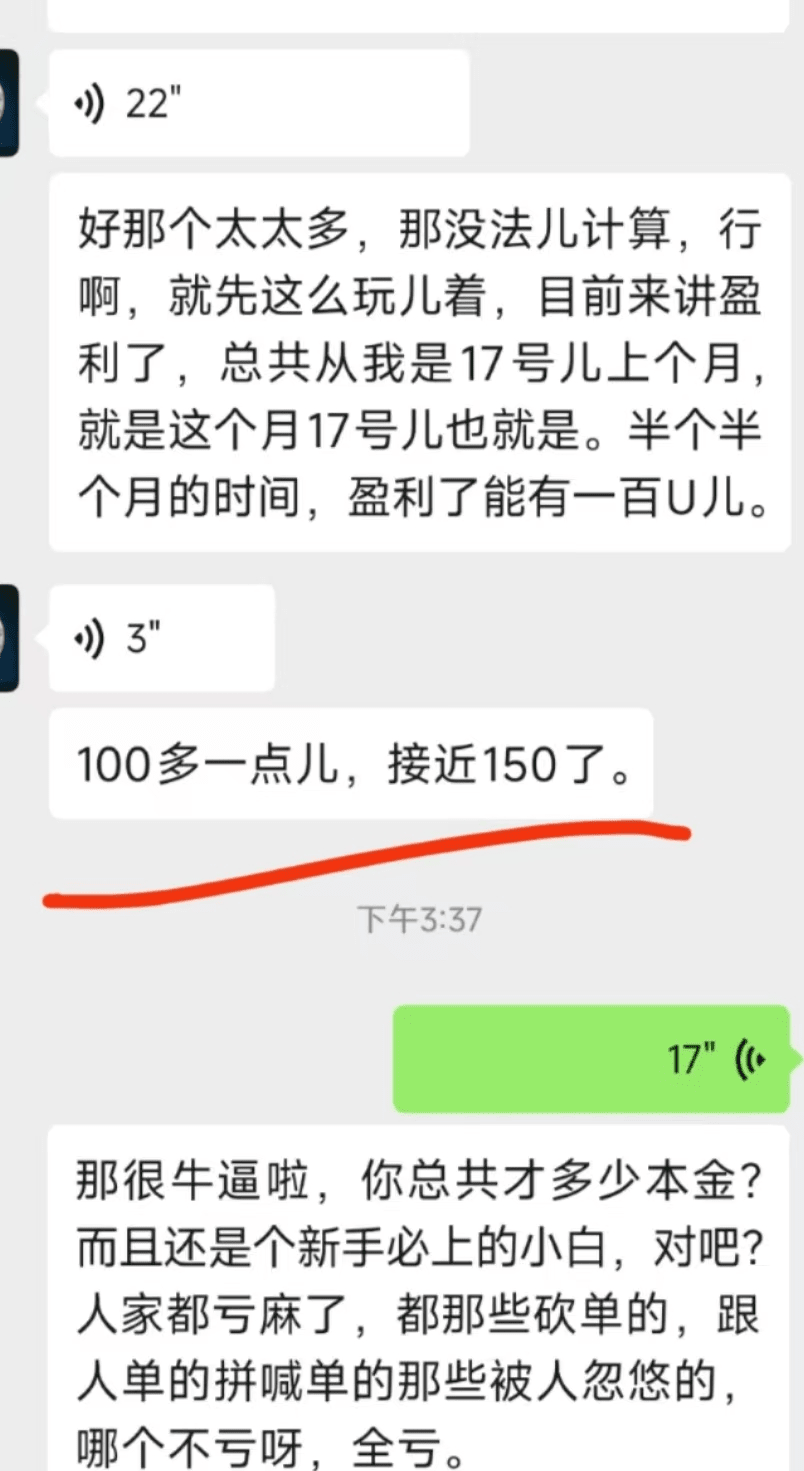Play the 22-second voice message

coord(258,104)
